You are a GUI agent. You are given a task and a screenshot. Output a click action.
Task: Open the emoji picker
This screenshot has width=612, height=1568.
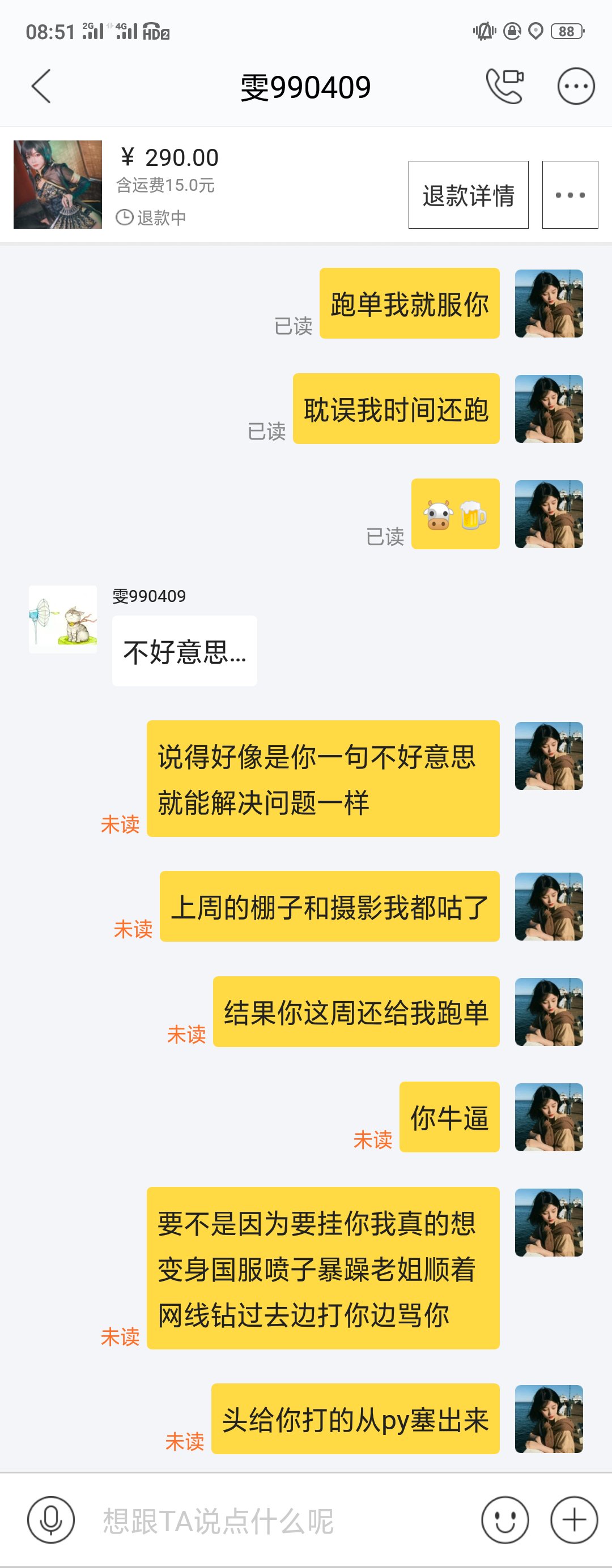(505, 1520)
